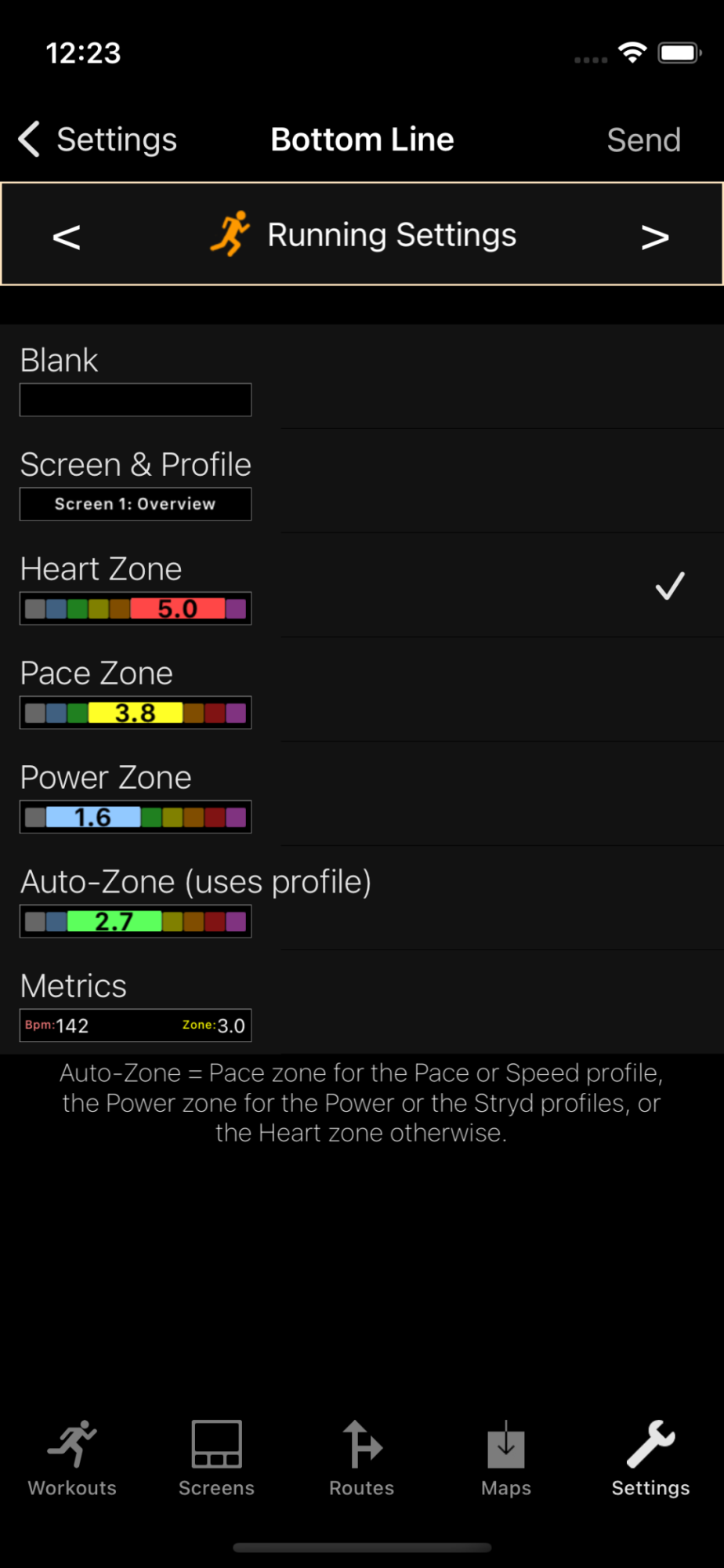This screenshot has width=724, height=1568.
Task: Select the Heart Zone option
Action: [362, 586]
